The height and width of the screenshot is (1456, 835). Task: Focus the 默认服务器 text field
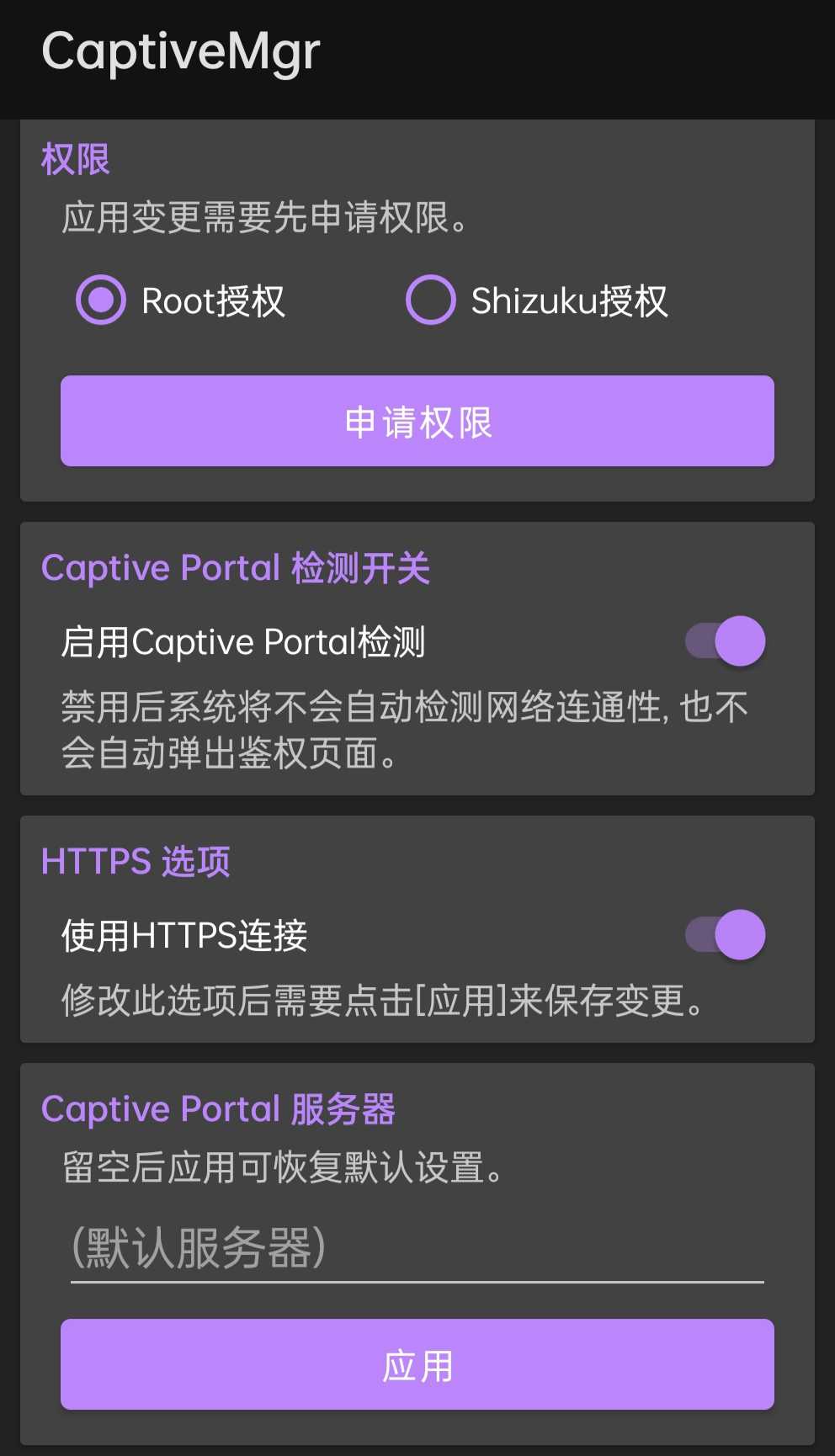(x=417, y=1247)
